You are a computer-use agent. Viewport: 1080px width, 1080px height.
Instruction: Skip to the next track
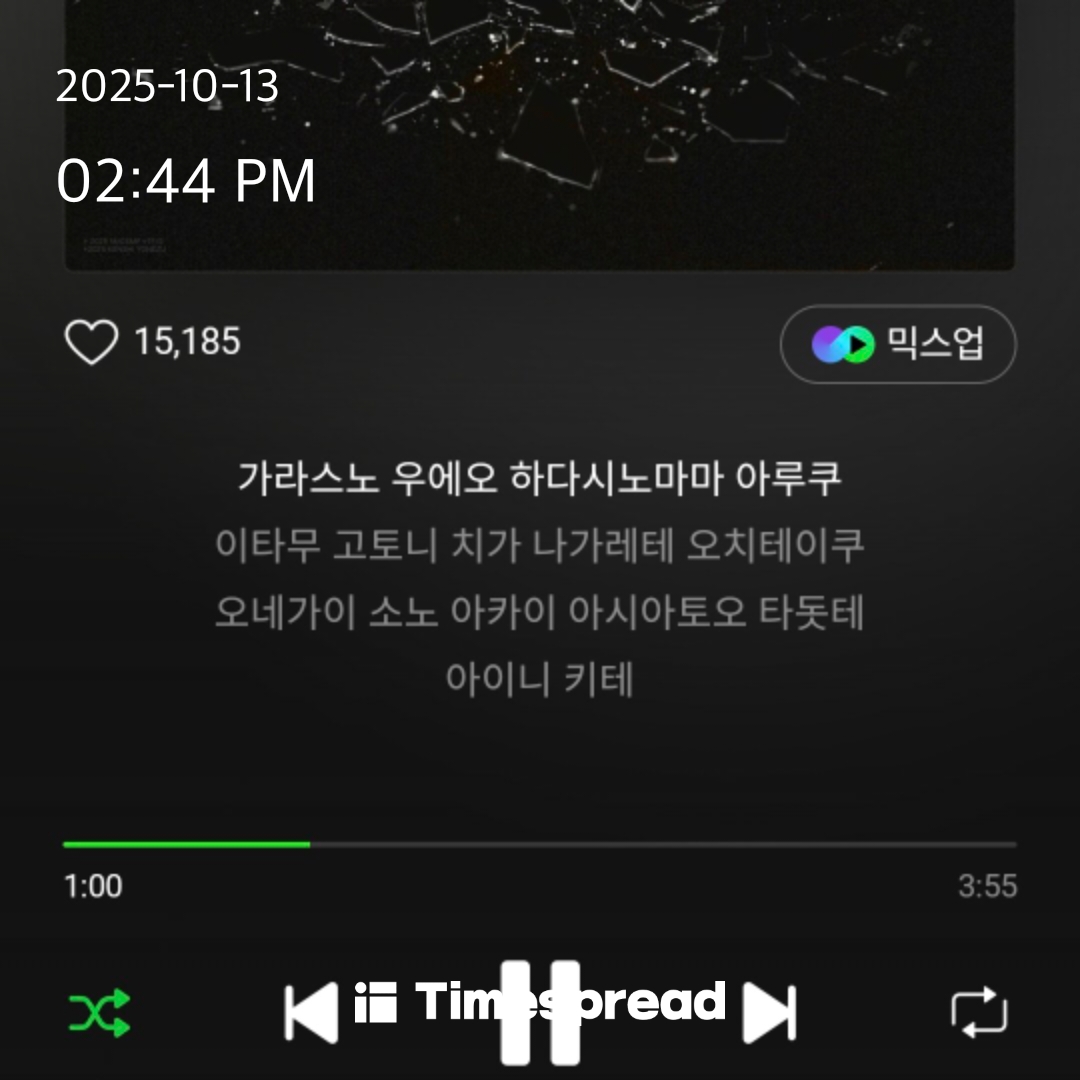coord(769,1012)
